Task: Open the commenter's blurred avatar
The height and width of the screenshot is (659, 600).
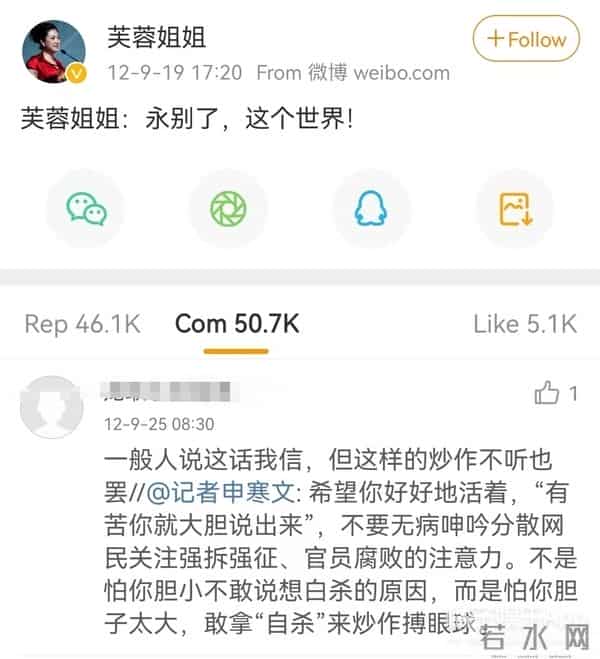Action: 51,406
